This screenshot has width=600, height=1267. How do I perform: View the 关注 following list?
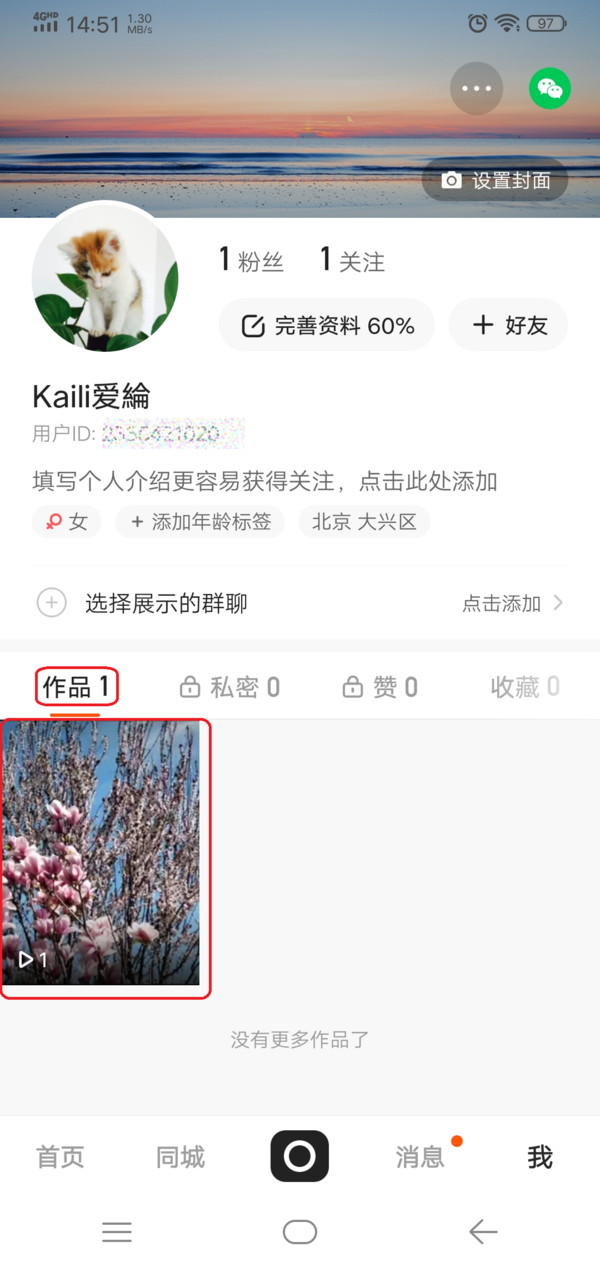coord(352,261)
